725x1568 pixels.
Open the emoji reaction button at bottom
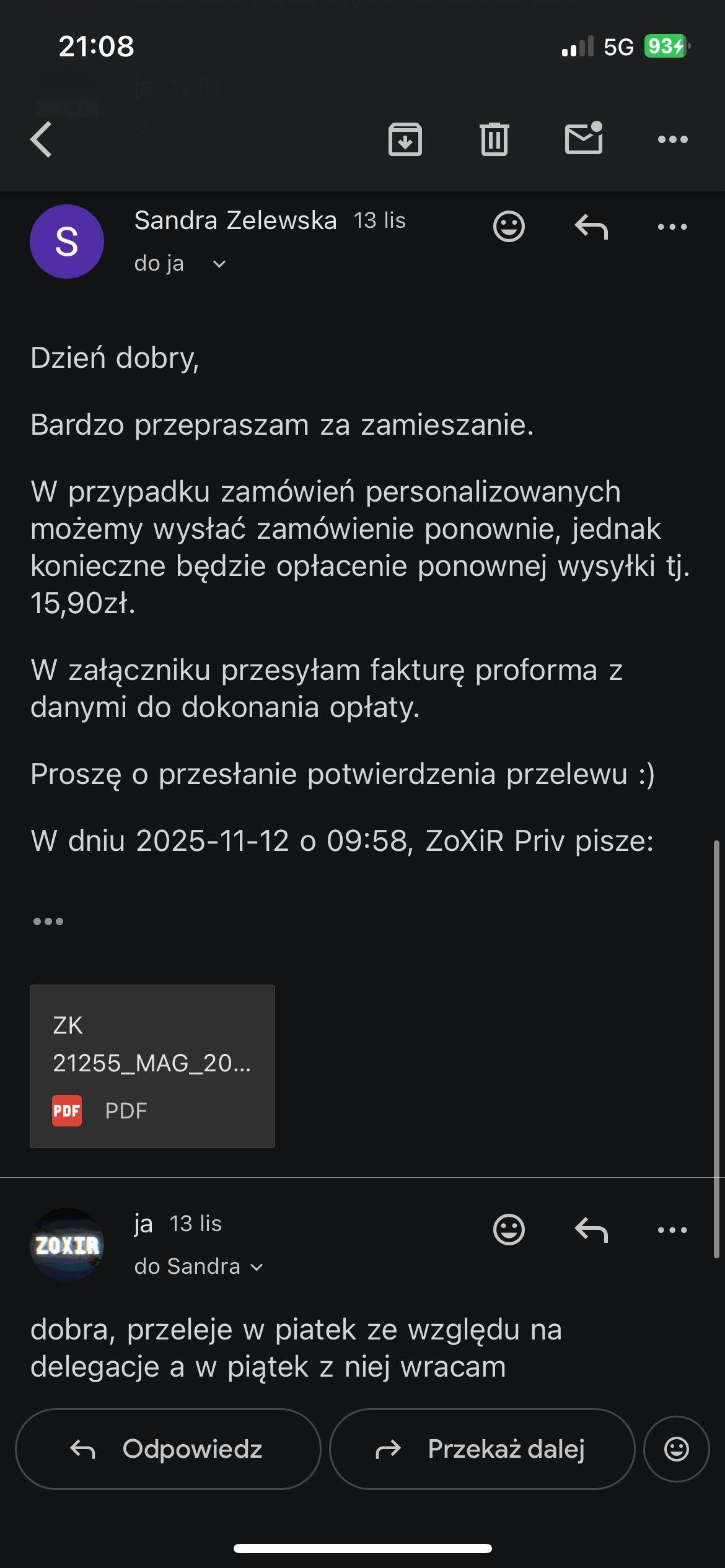676,1449
